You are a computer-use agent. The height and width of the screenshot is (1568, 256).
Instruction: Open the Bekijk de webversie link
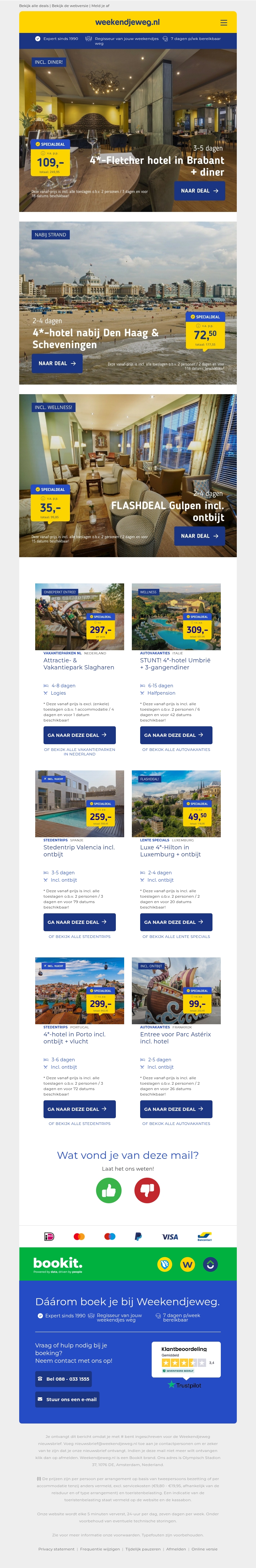pyautogui.click(x=70, y=5)
